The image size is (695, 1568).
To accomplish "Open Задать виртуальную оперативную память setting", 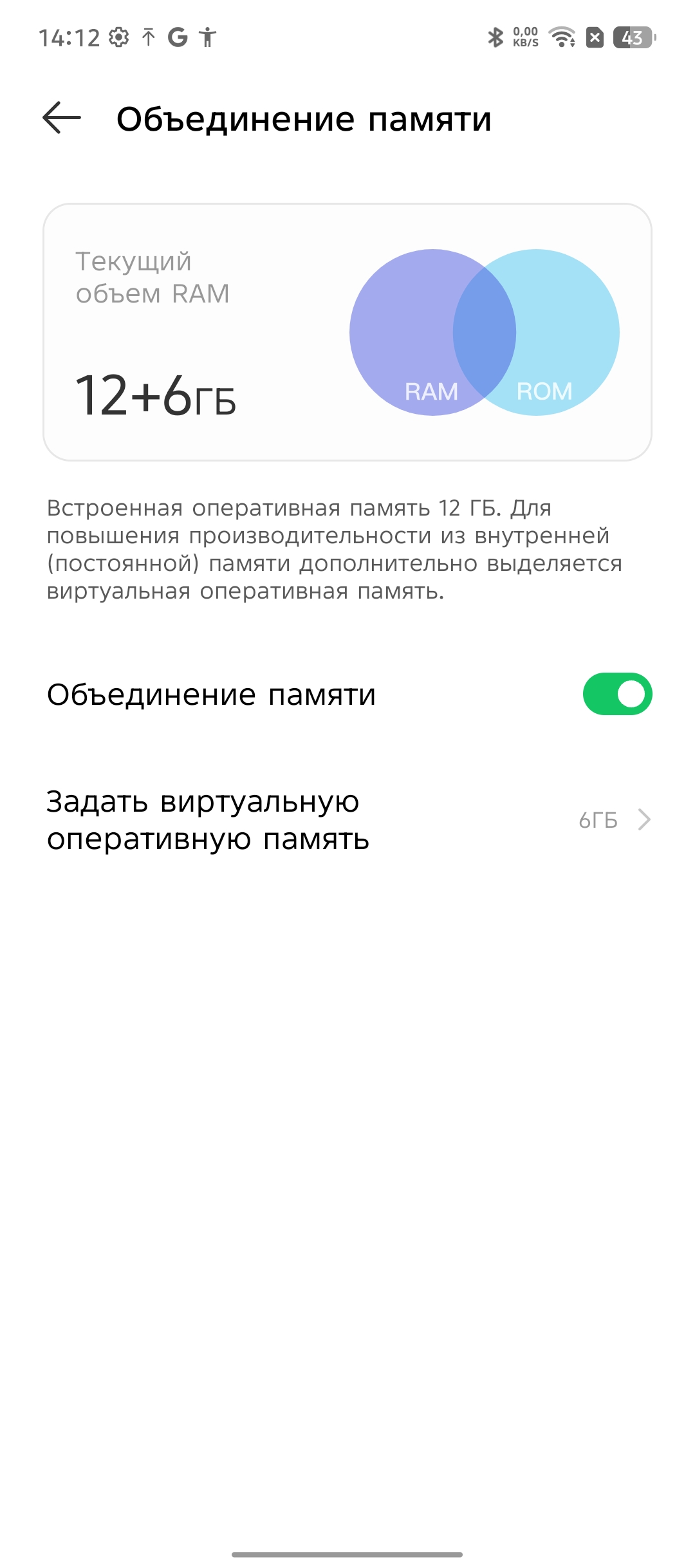I will (347, 820).
